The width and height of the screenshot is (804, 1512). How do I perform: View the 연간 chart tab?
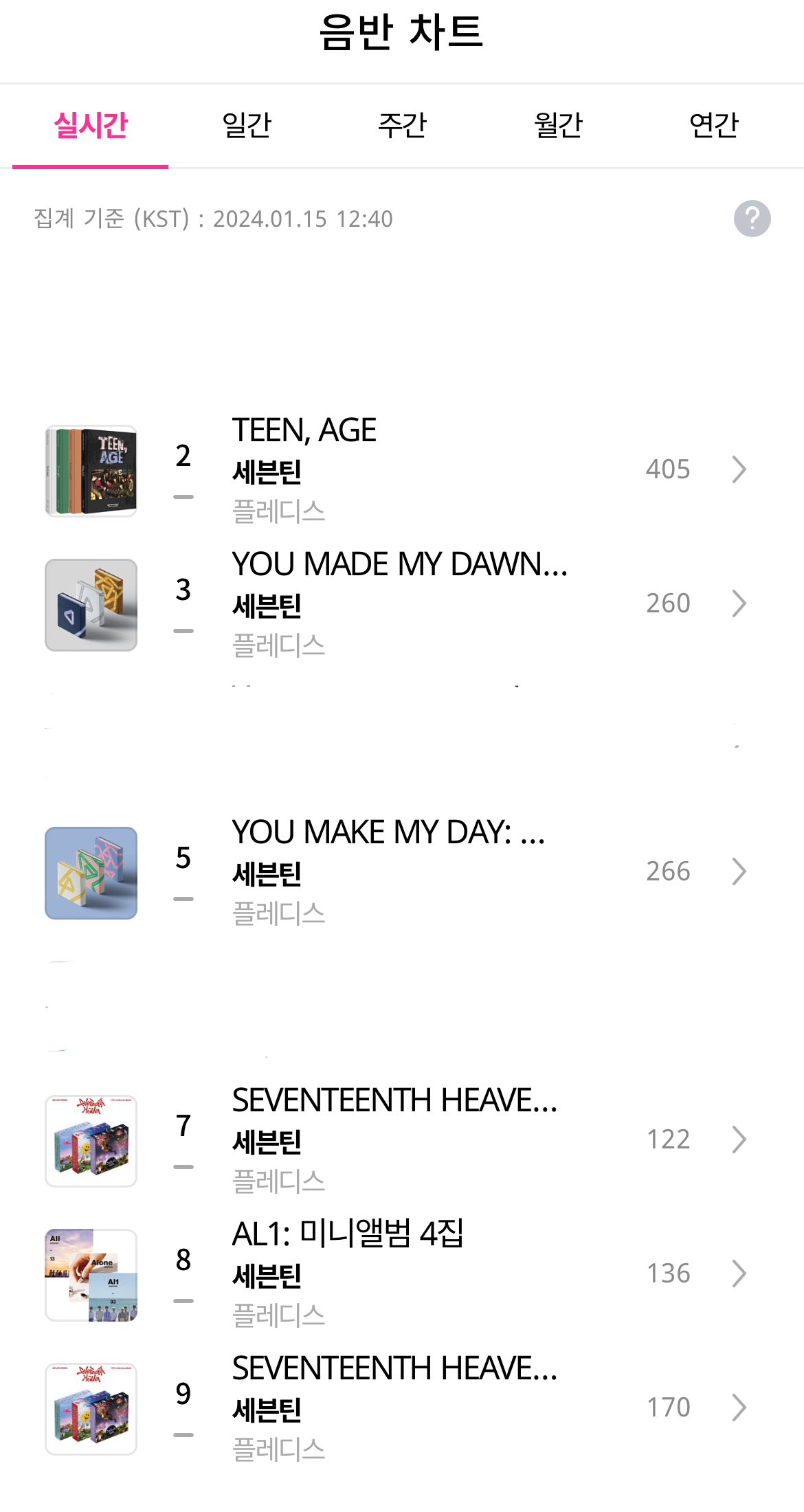[x=713, y=126]
